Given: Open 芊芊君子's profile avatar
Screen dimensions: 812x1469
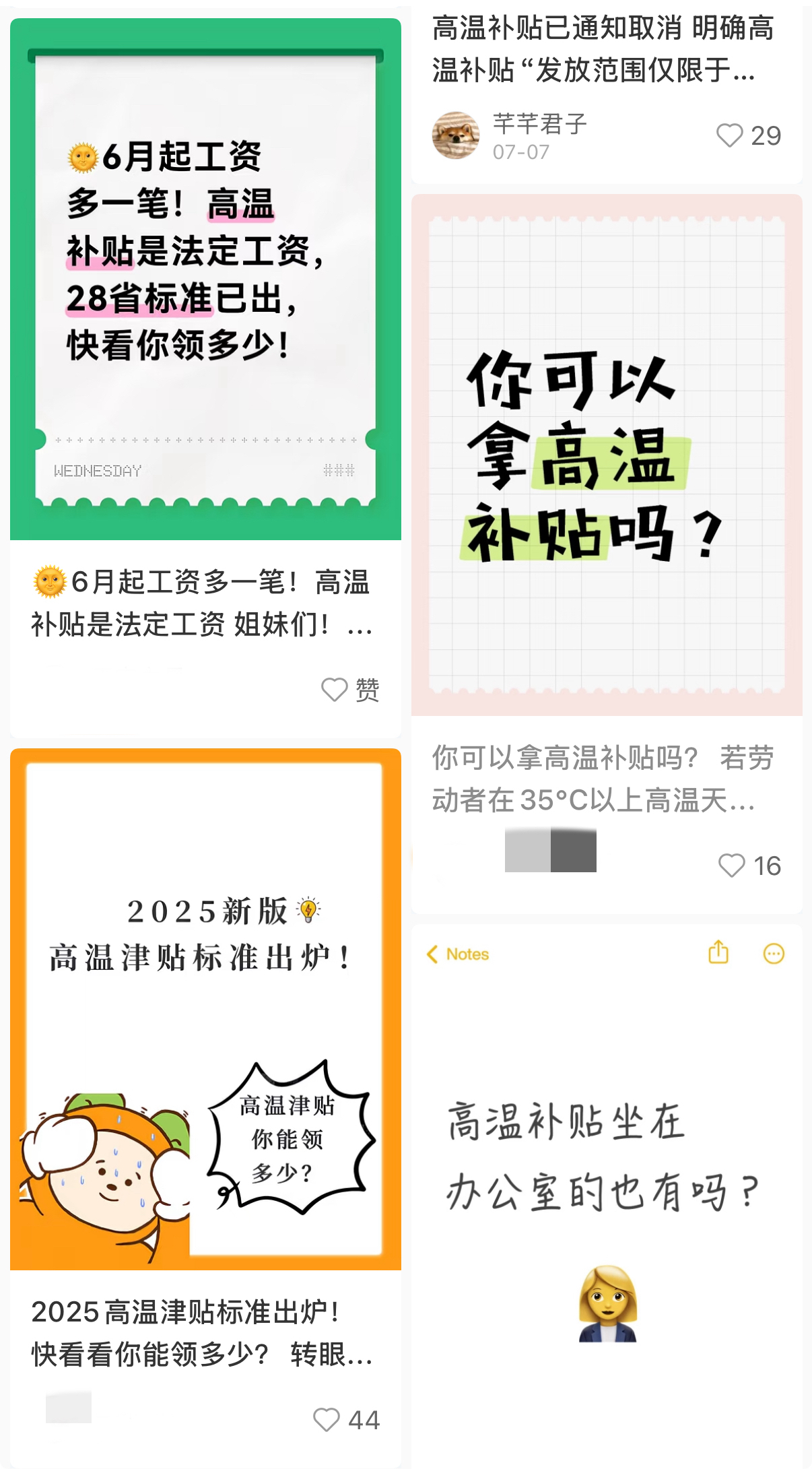Looking at the screenshot, I should click(456, 135).
